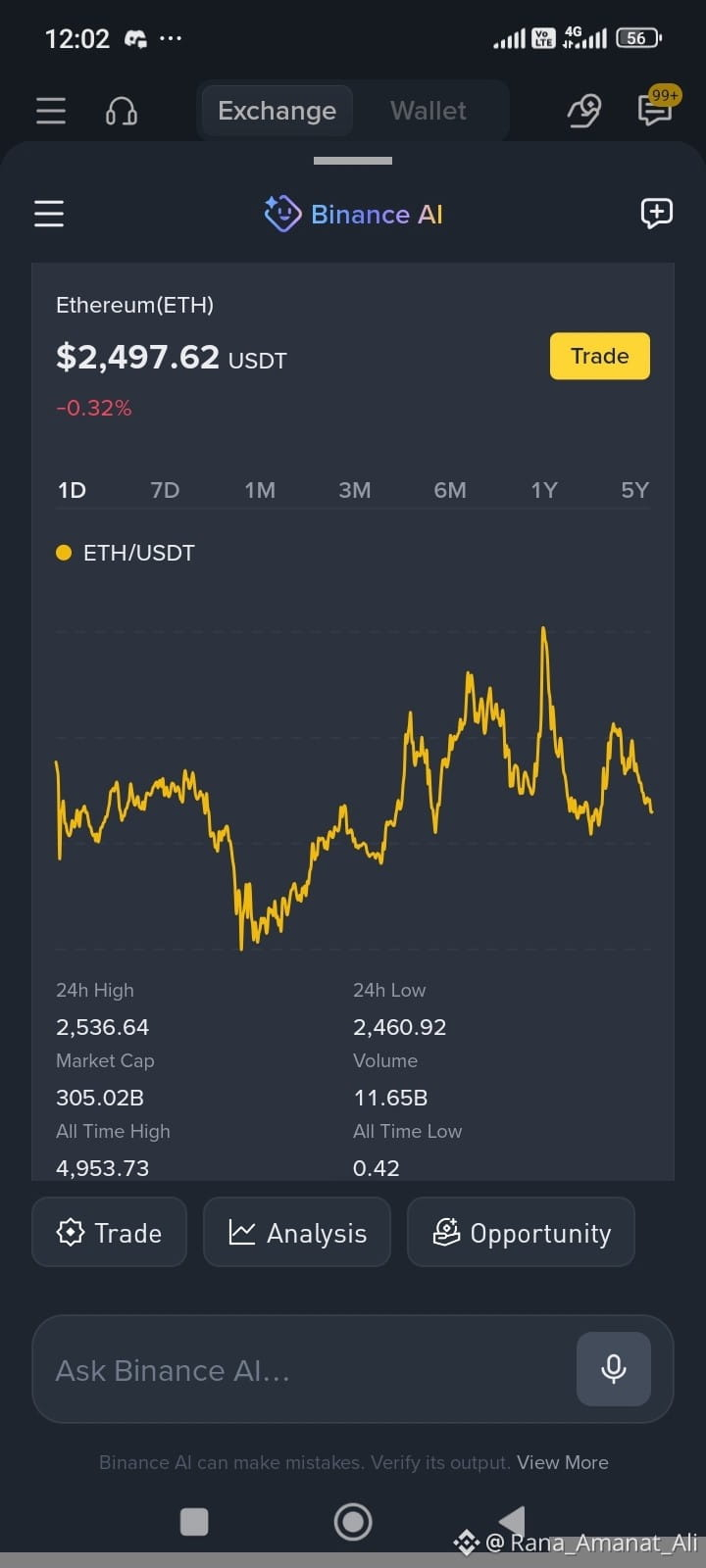Start a new chat with Binance AI

click(x=656, y=213)
